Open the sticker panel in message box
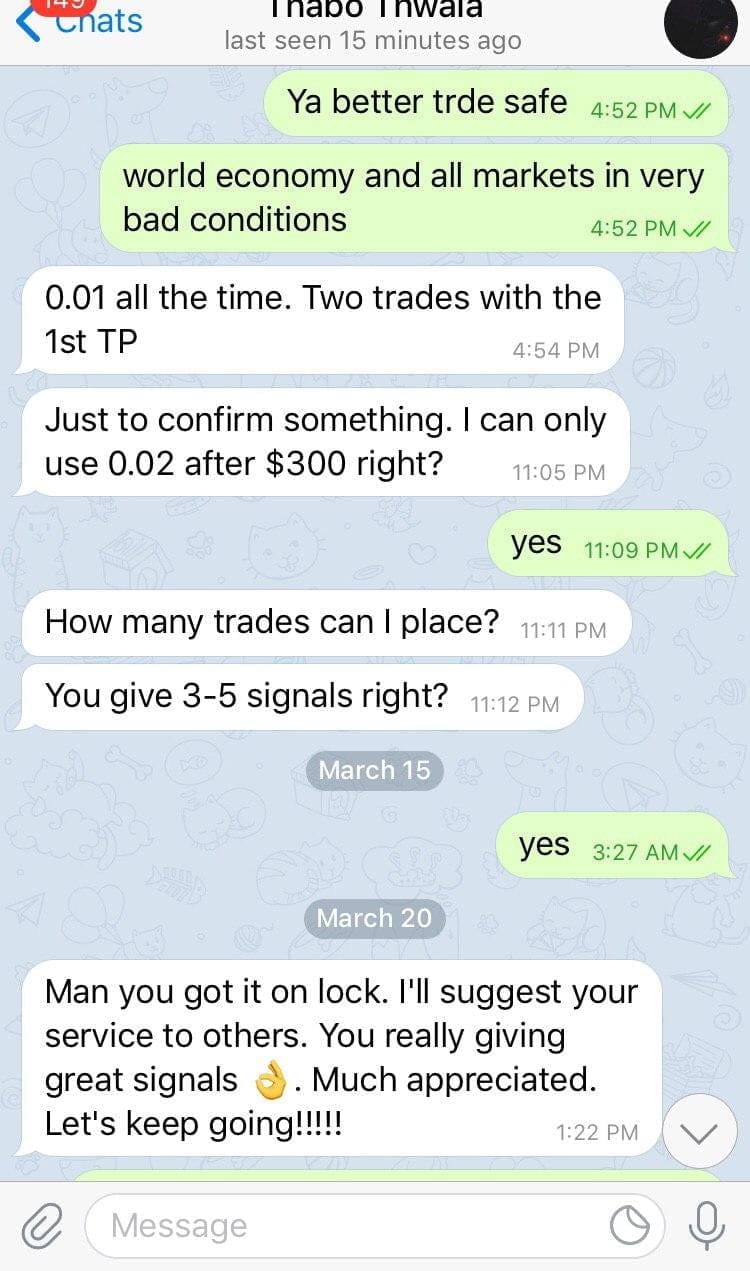The height and width of the screenshot is (1271, 750). (630, 1225)
